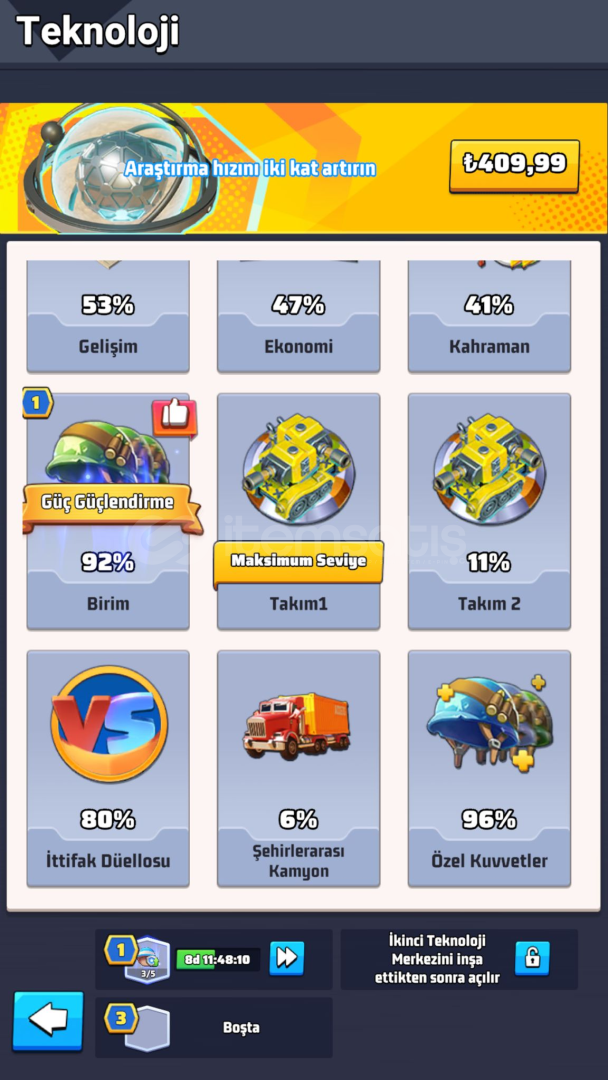The image size is (608, 1080).
Task: Open the Gelişim technology card
Action: [x=108, y=317]
